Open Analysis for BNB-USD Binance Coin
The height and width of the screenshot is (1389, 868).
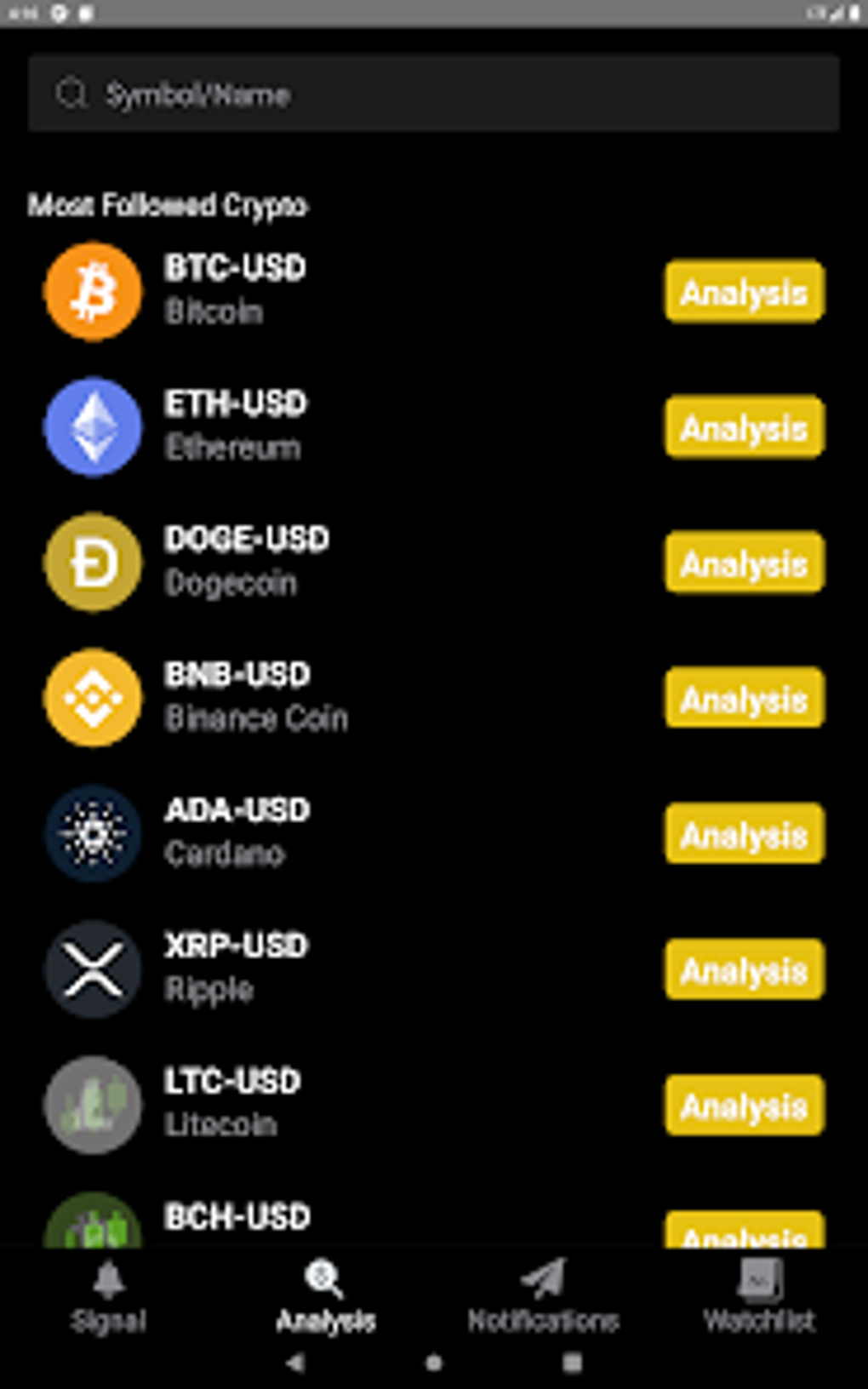(x=744, y=699)
